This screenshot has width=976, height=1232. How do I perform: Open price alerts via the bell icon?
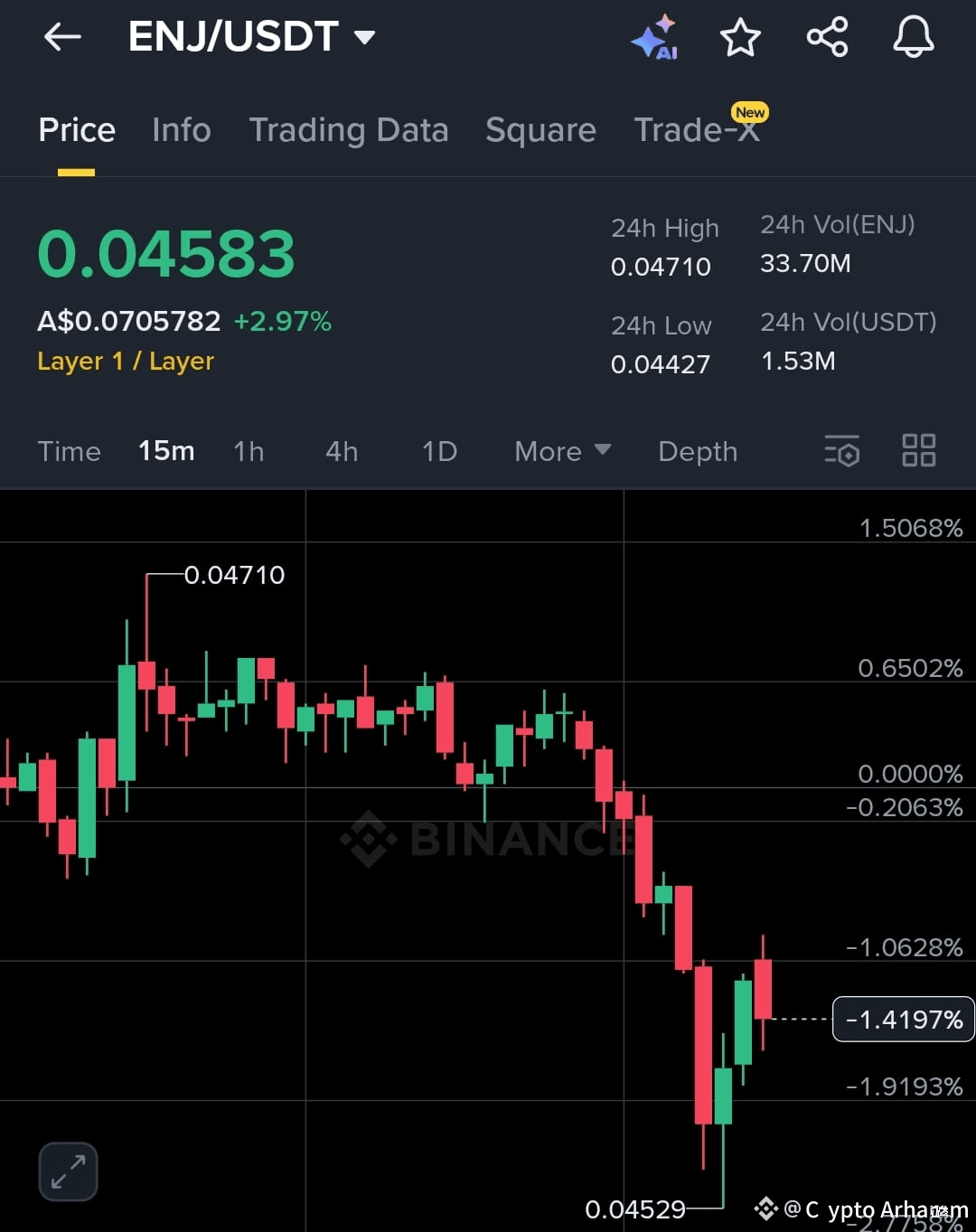(913, 37)
